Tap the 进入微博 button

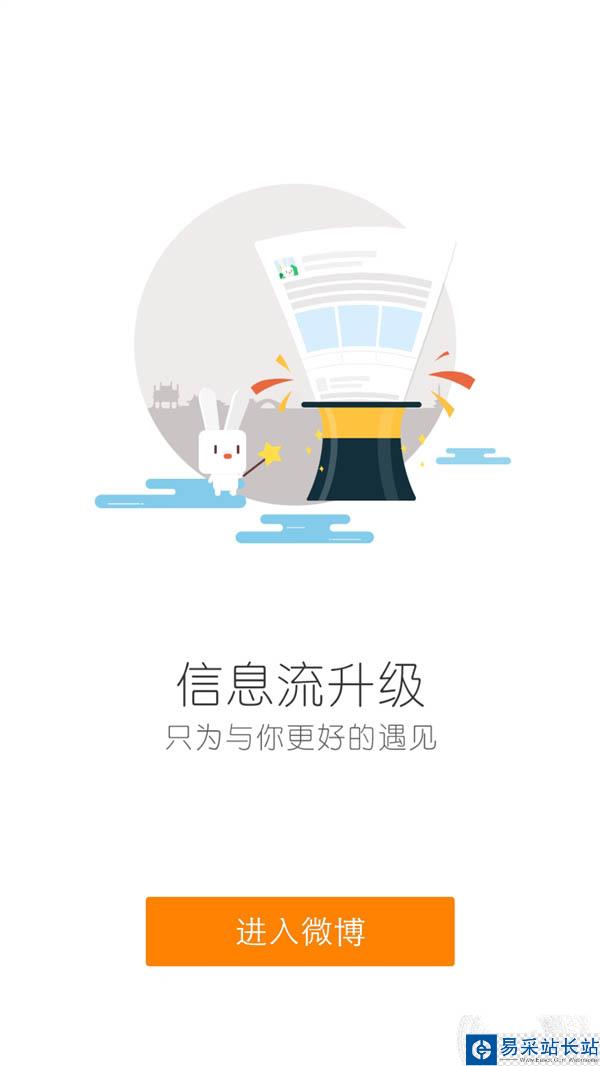point(300,931)
